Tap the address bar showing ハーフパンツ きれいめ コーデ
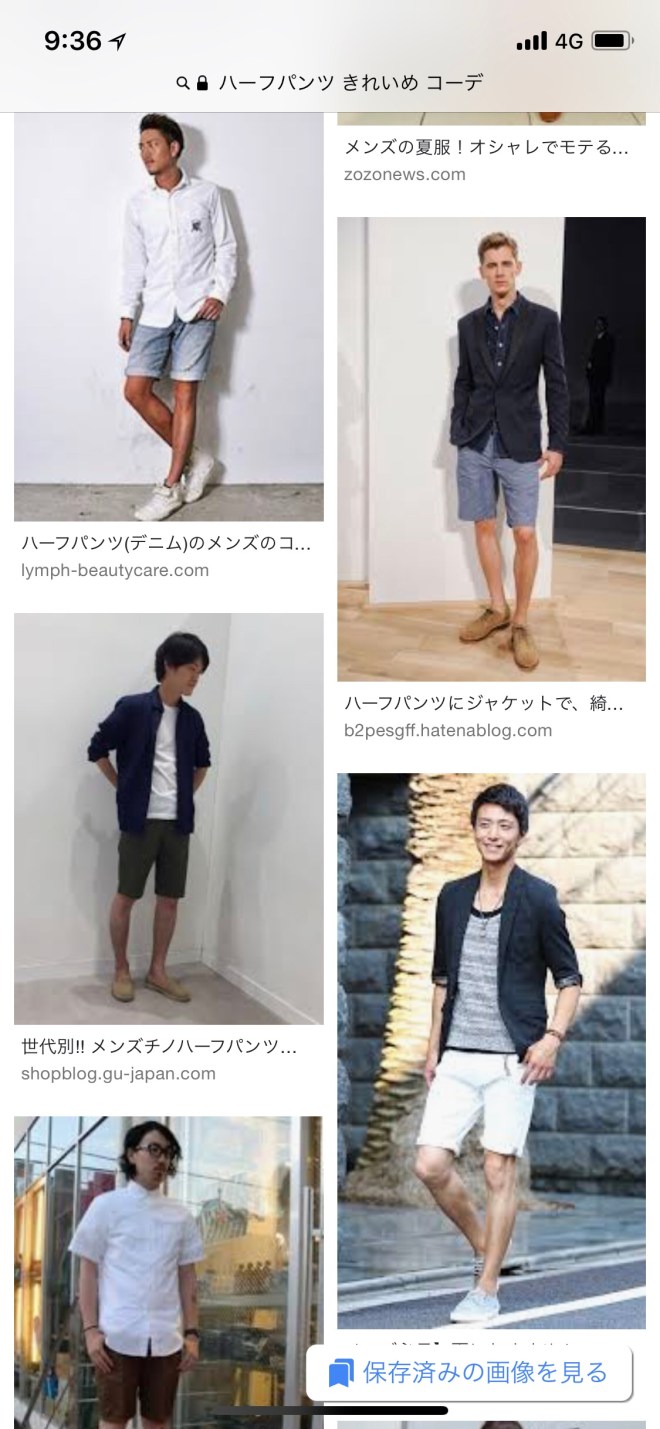Image resolution: width=660 pixels, height=1429 pixels. point(330,83)
